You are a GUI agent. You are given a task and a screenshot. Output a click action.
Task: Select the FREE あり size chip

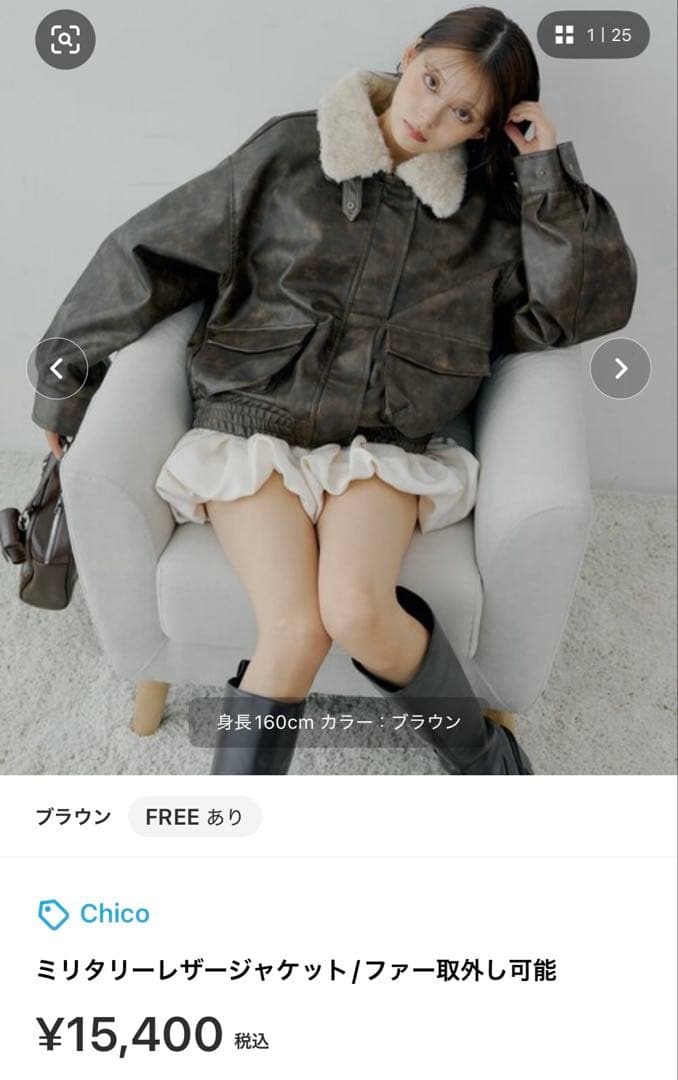coord(194,817)
